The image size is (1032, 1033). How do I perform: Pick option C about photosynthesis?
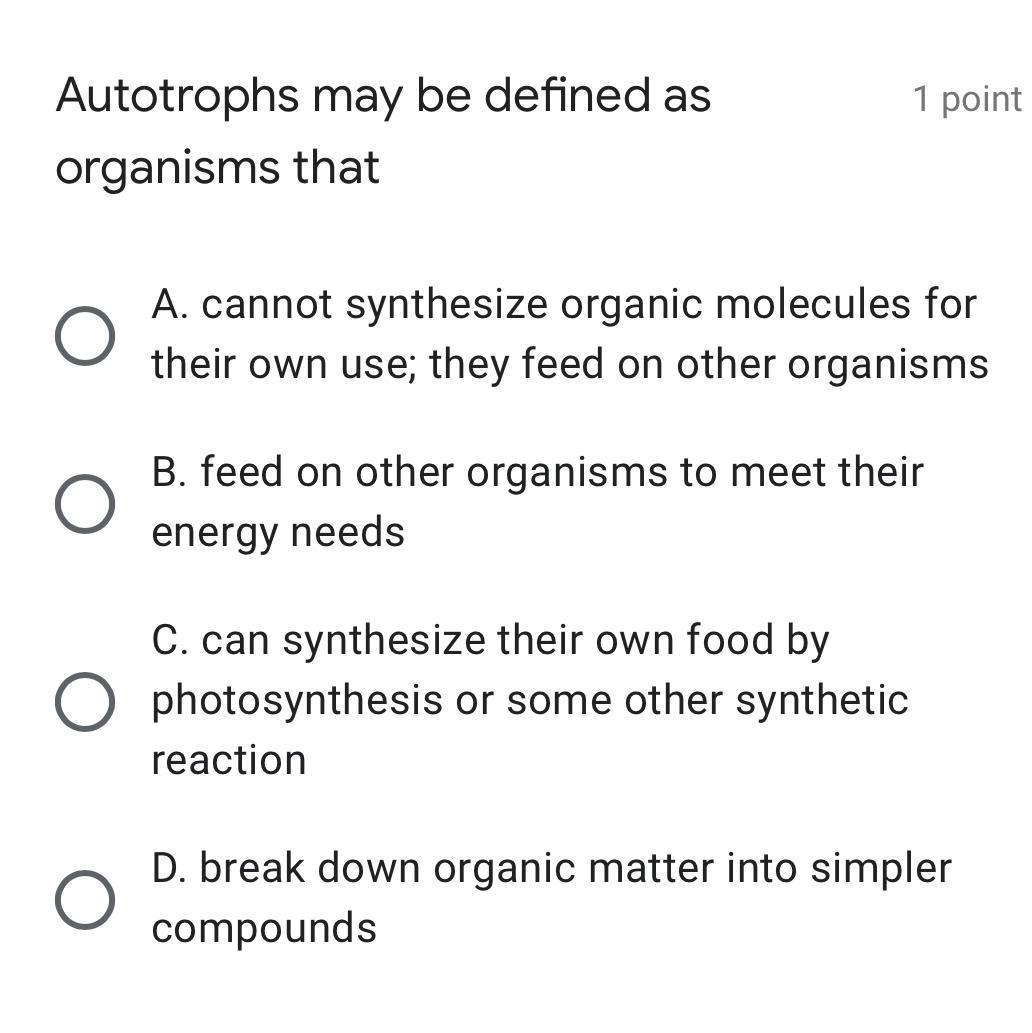coord(84,701)
